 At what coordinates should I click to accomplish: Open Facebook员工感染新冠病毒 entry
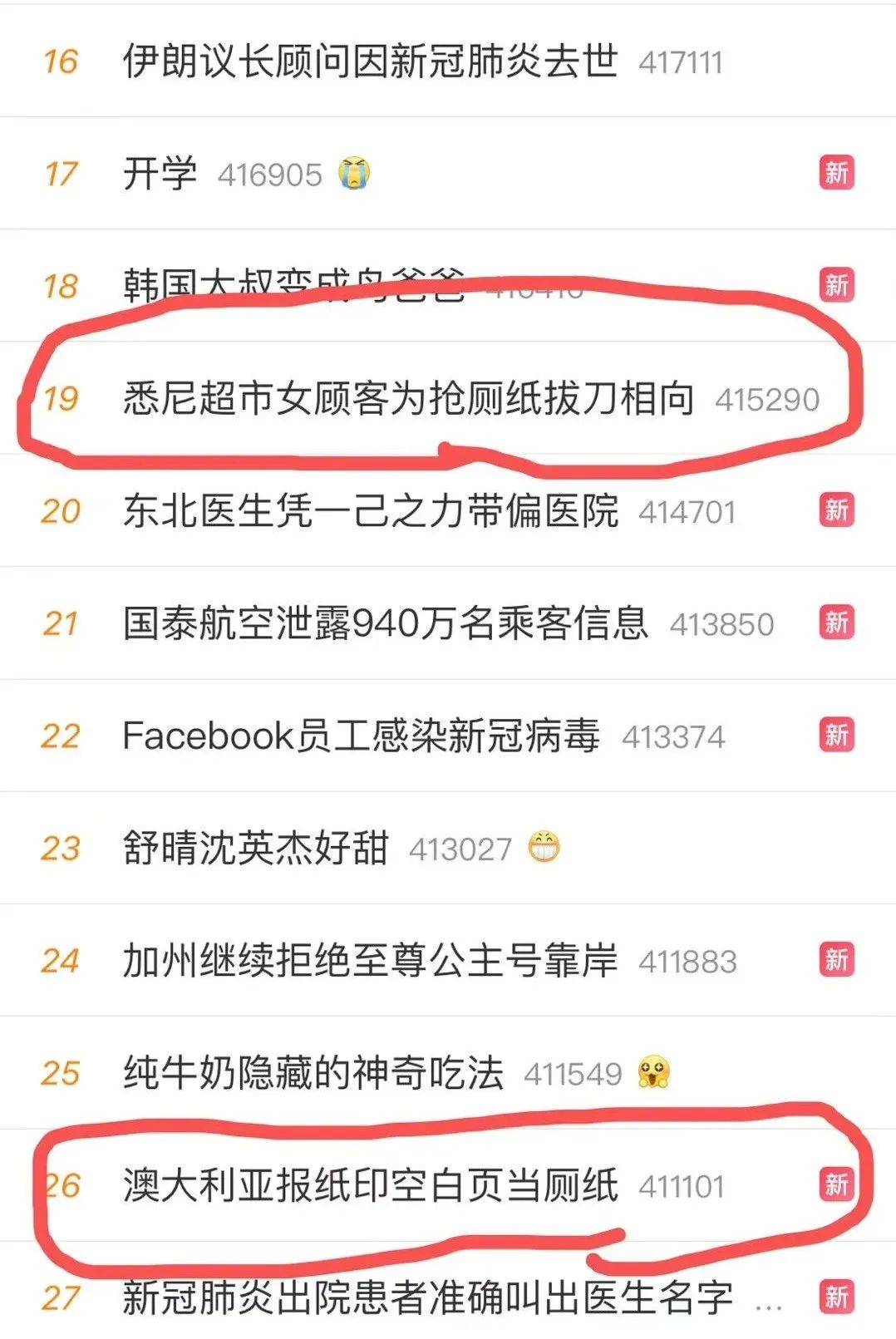click(360, 736)
